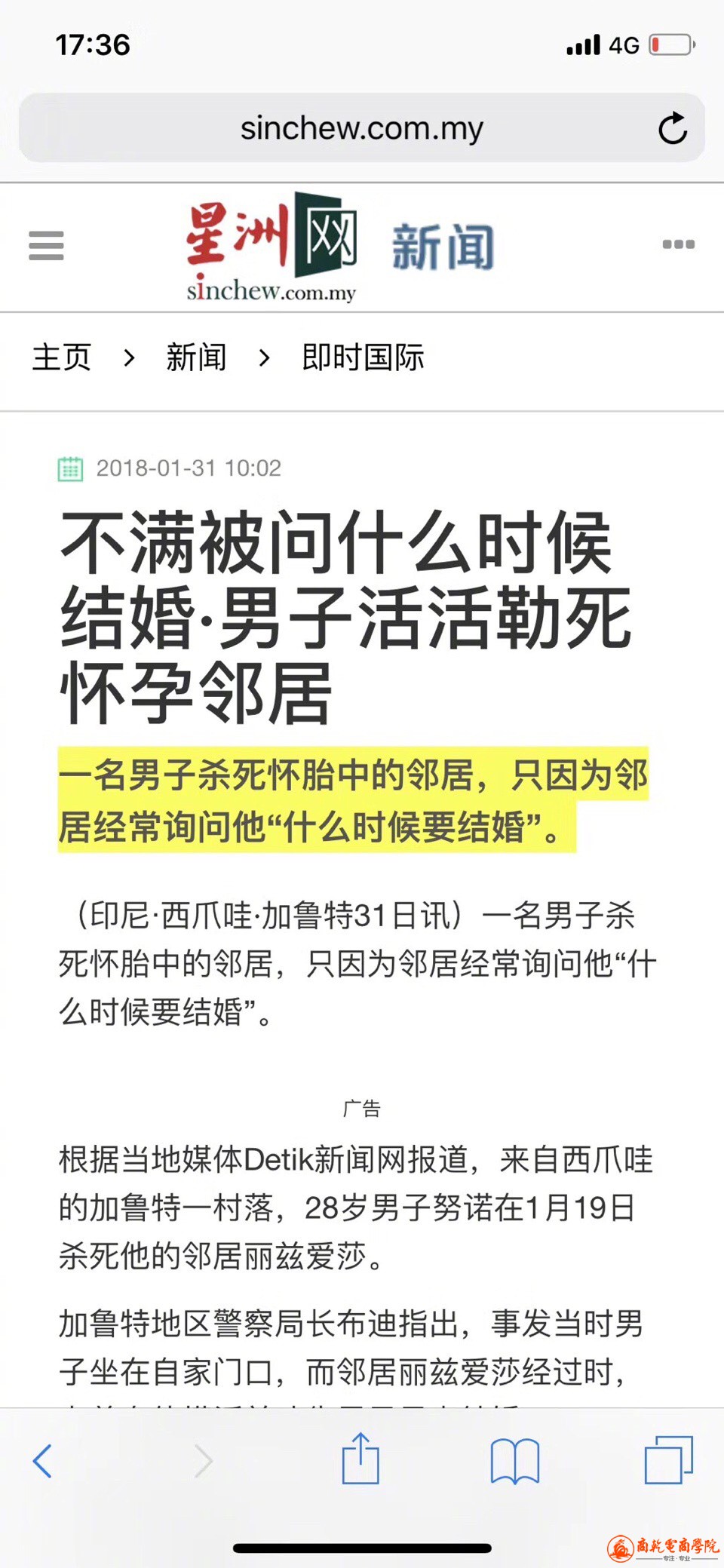The height and width of the screenshot is (1568, 724).
Task: Go to the 主页 breadcrumb
Action: 62,357
